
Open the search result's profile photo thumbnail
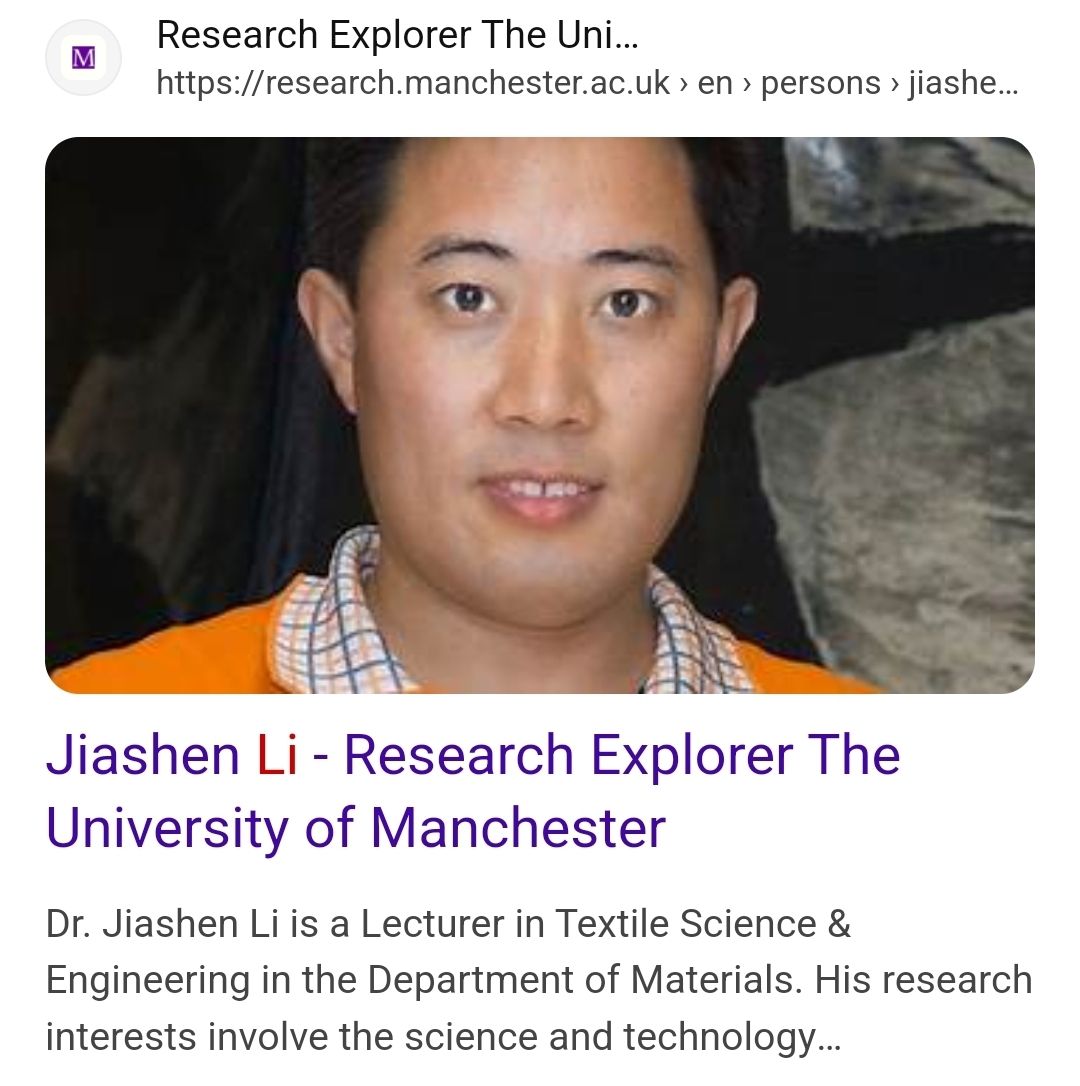(x=540, y=415)
